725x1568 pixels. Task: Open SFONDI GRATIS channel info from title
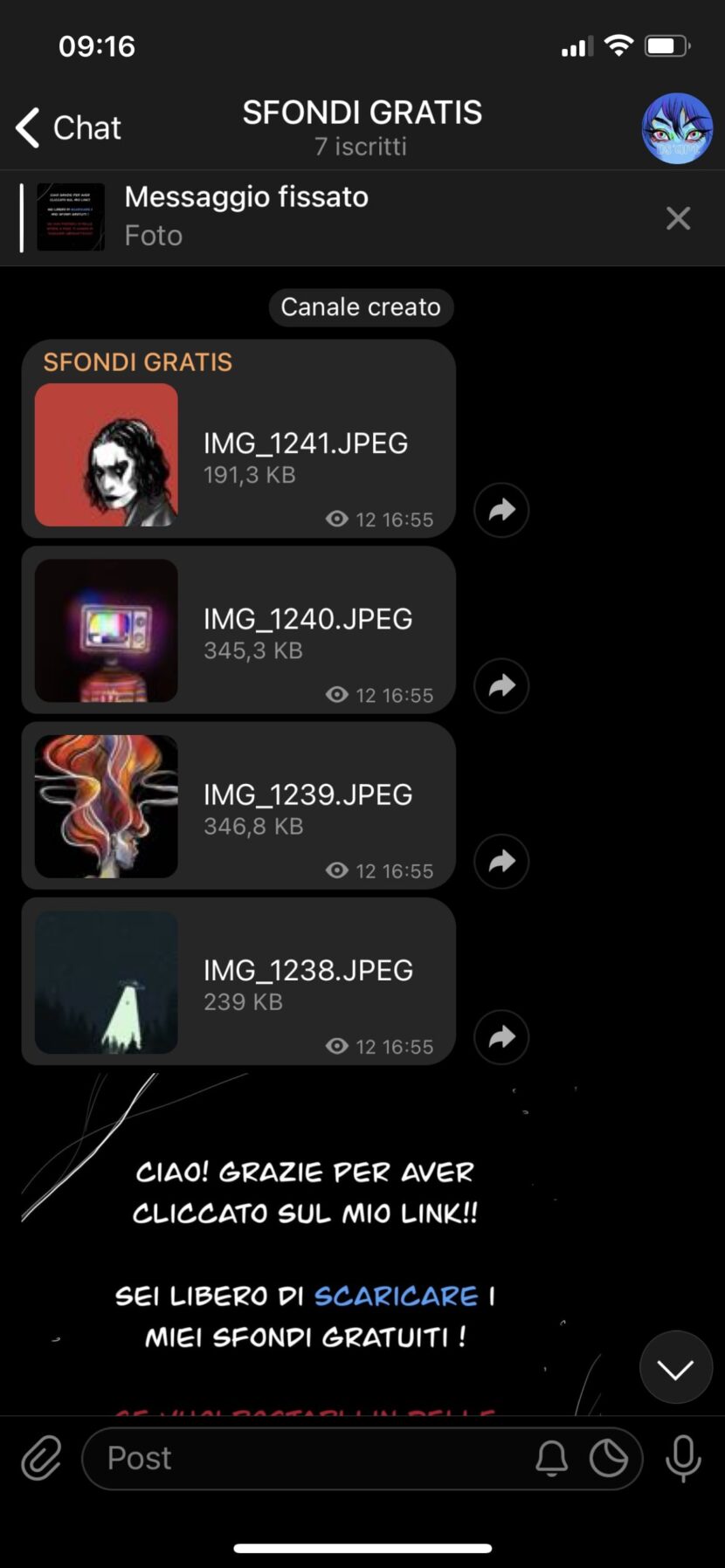pos(362,126)
